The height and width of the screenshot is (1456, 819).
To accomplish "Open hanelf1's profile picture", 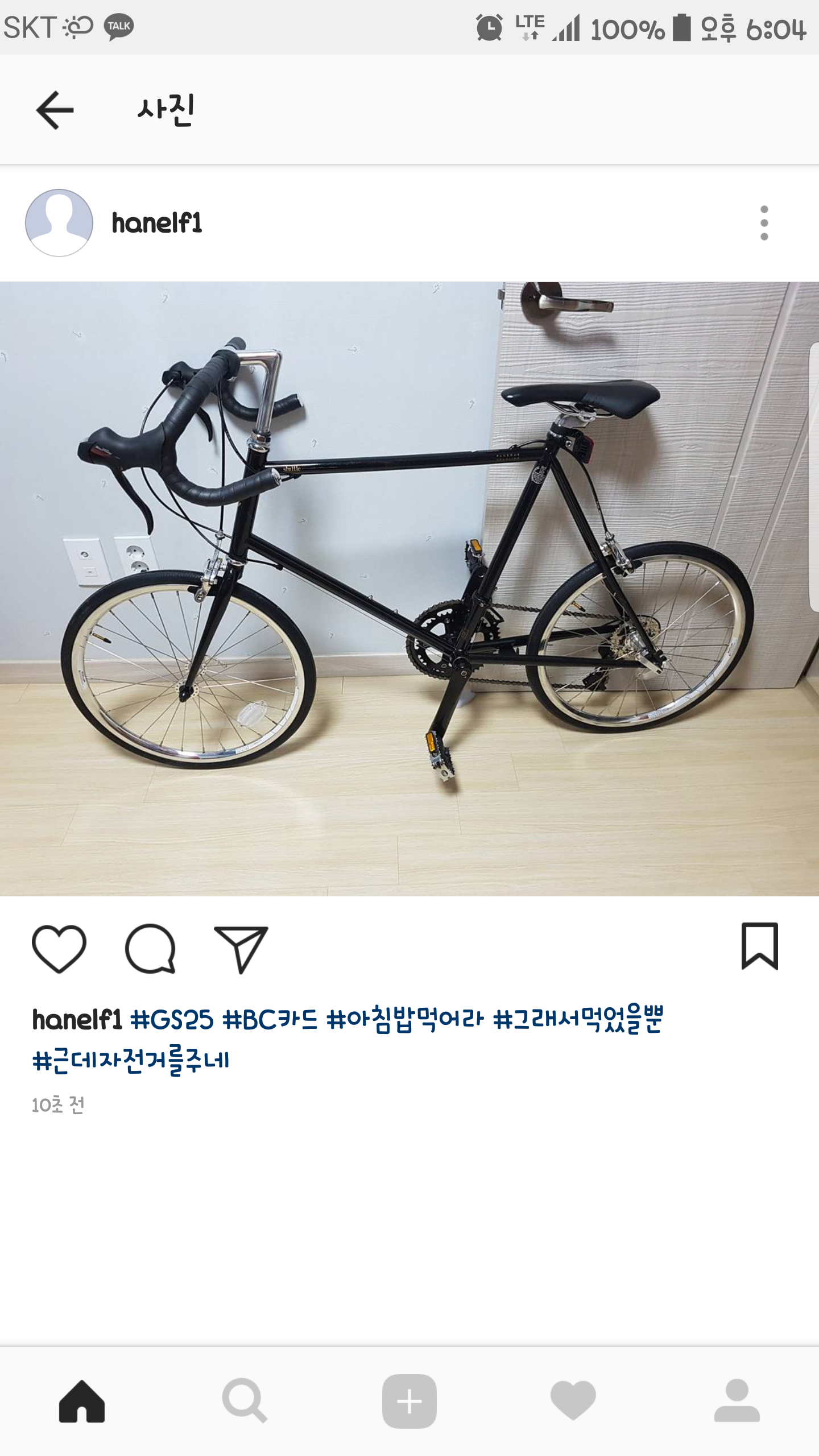I will pos(59,223).
